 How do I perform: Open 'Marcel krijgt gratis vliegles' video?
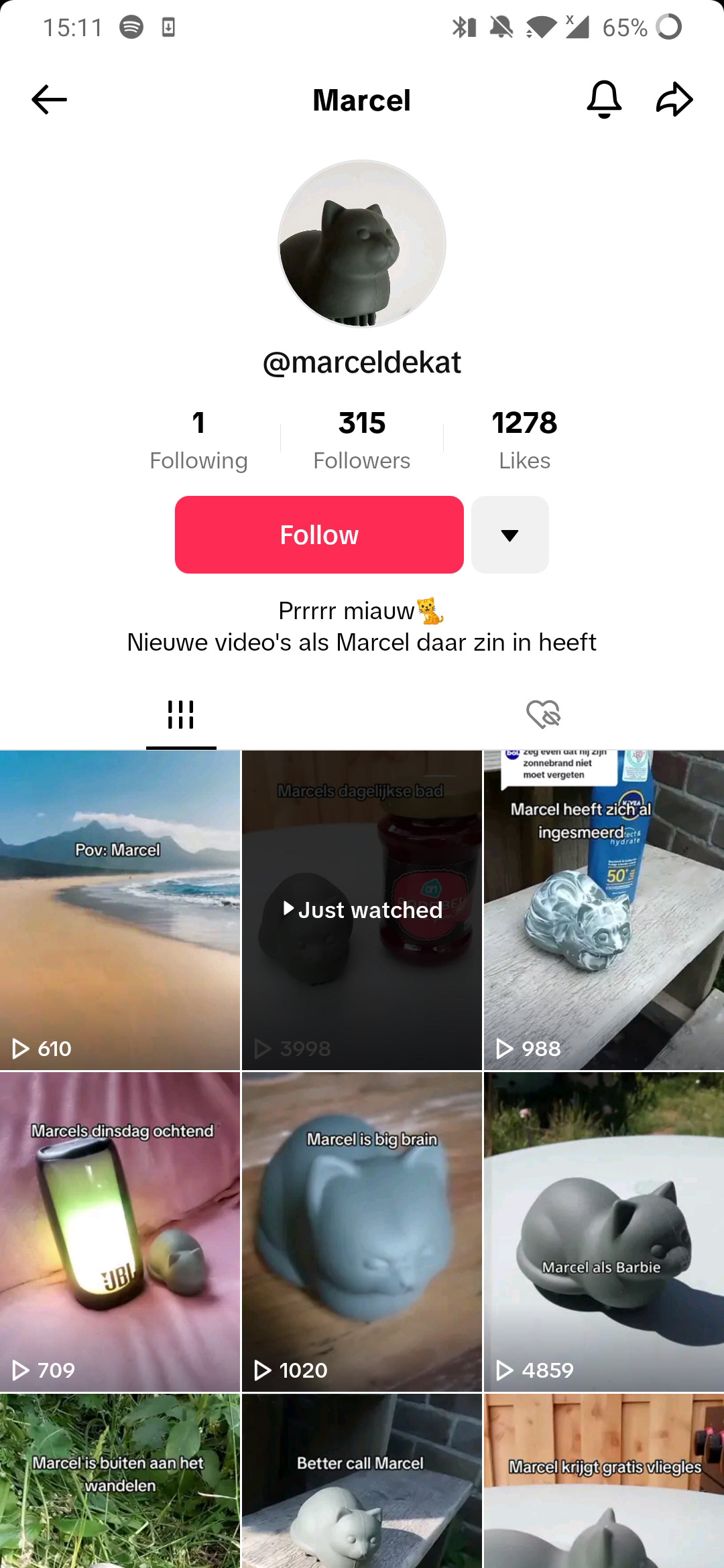point(603,1481)
